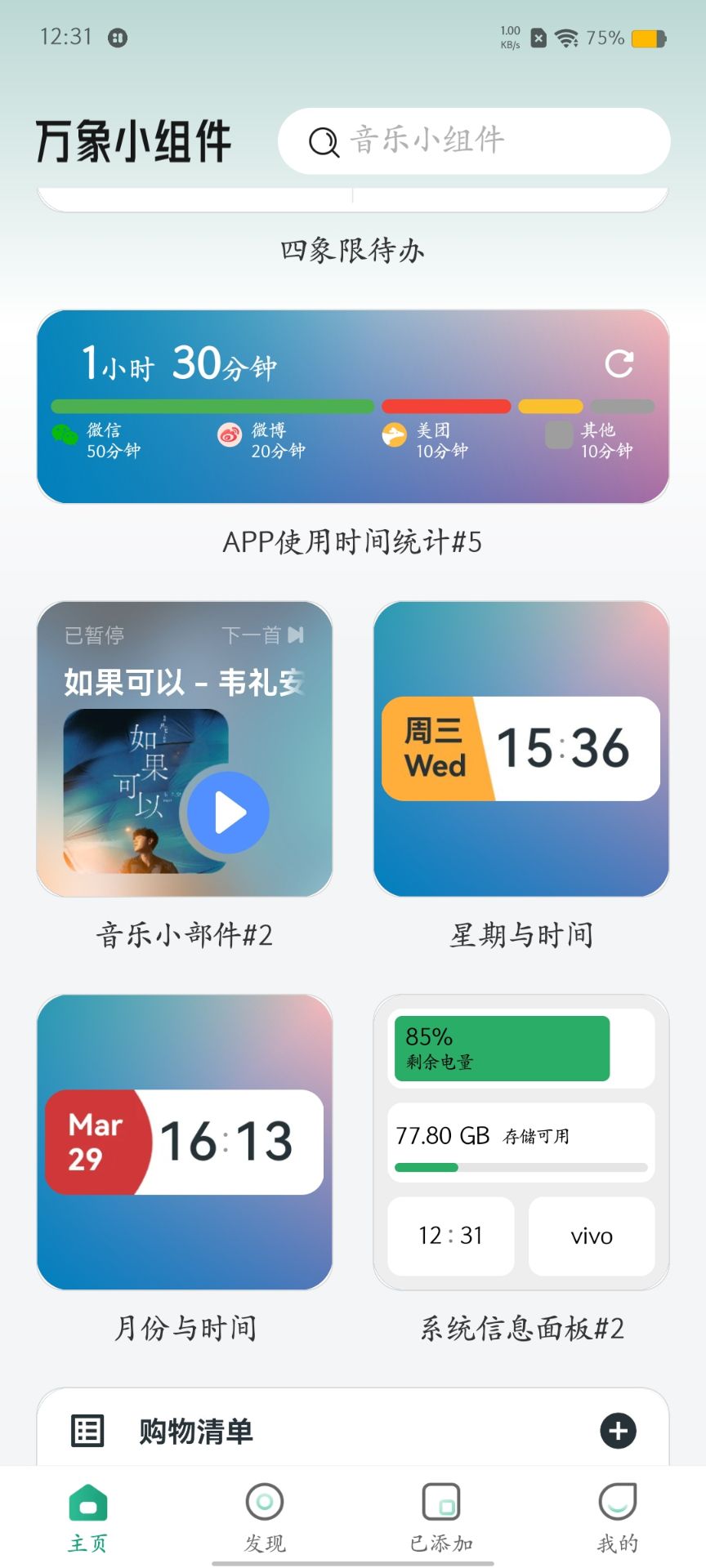Switch to the 已添加 tab
This screenshot has height=1568, width=706.
[441, 1518]
